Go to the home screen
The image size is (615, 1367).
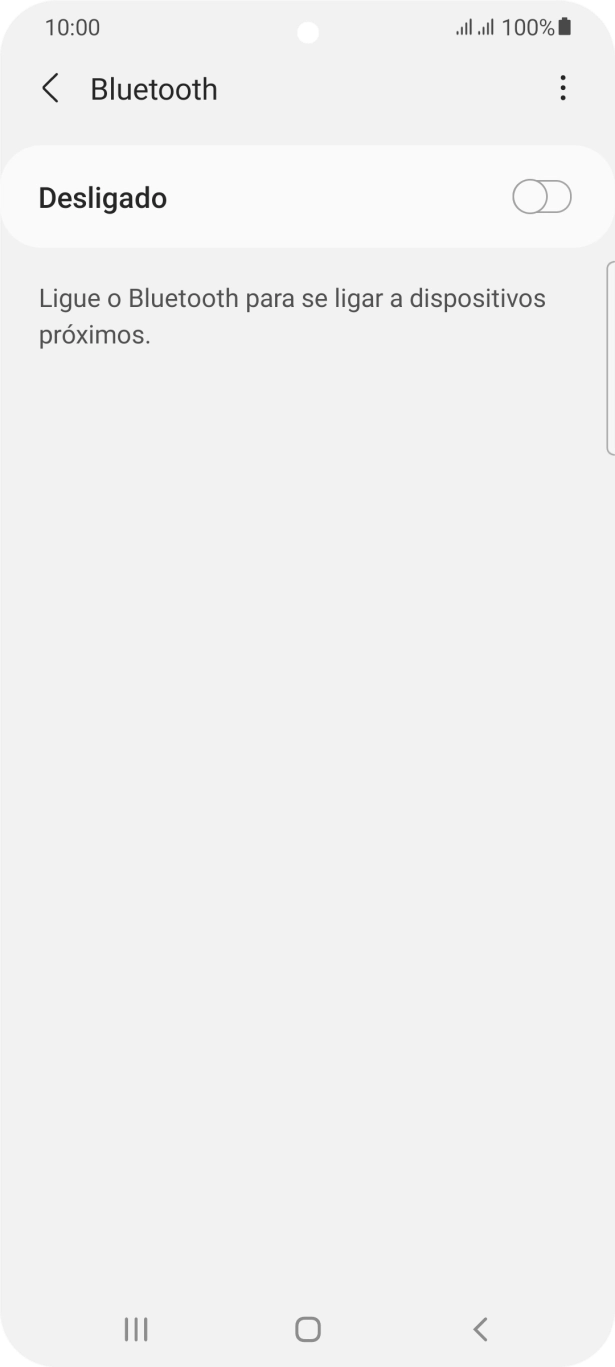click(308, 1329)
